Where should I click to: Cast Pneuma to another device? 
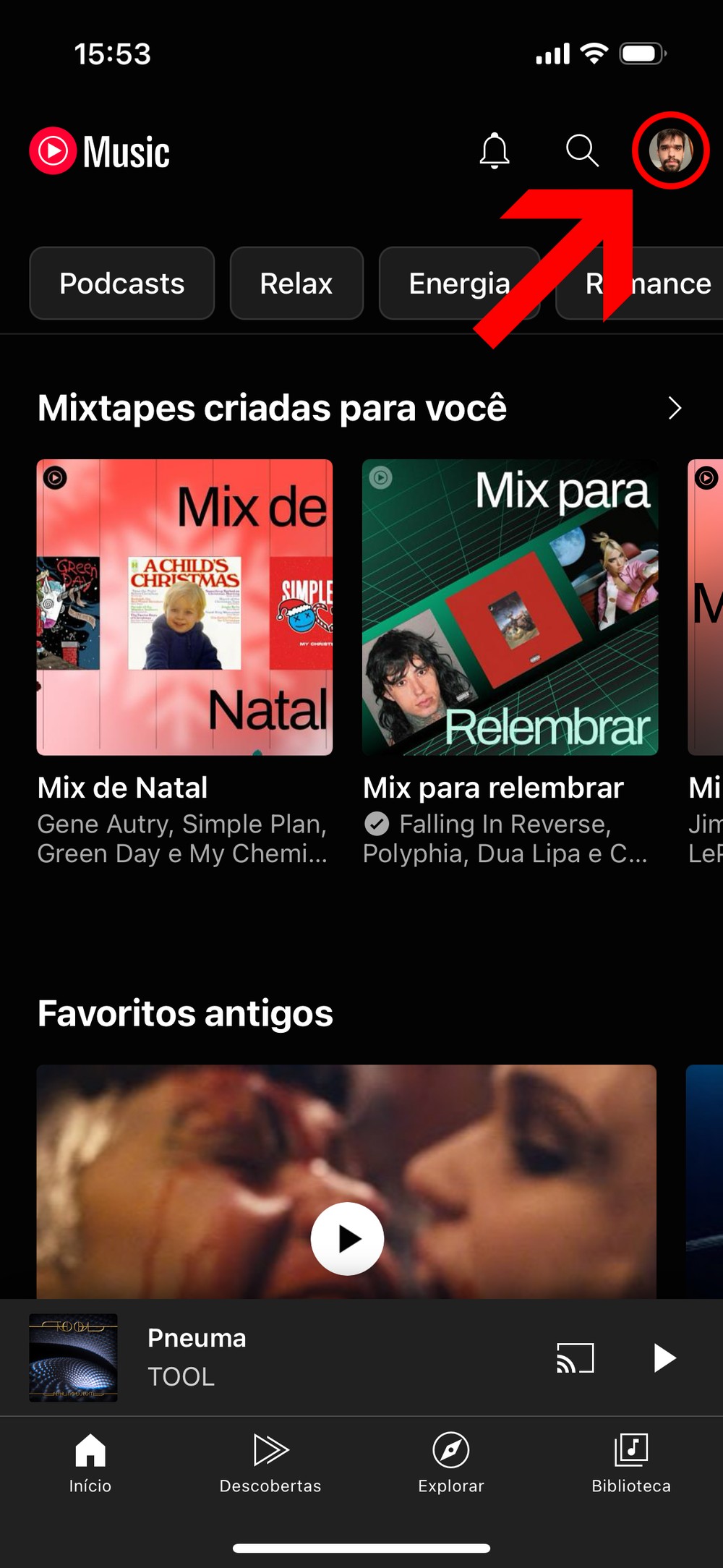tap(575, 1358)
